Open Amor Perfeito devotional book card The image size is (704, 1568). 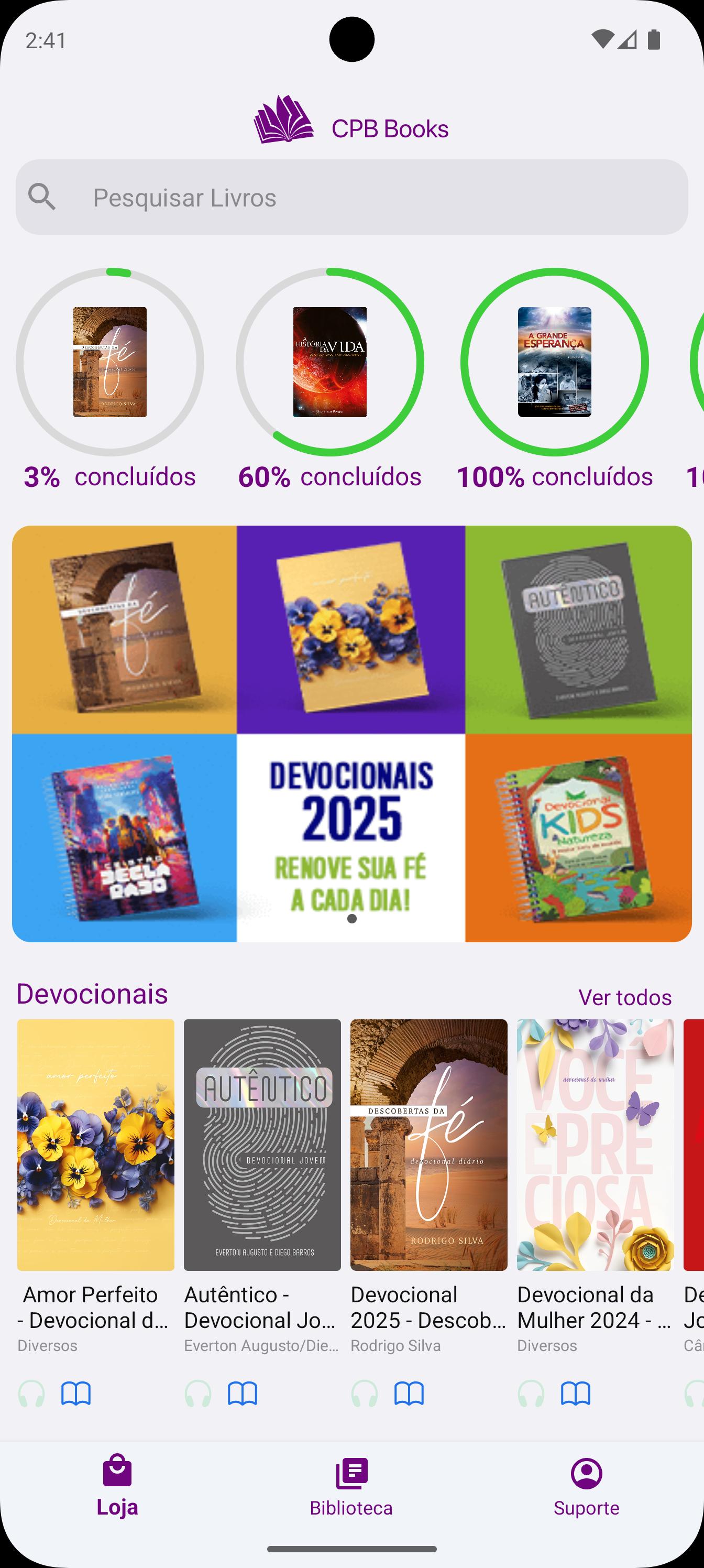[95, 1145]
